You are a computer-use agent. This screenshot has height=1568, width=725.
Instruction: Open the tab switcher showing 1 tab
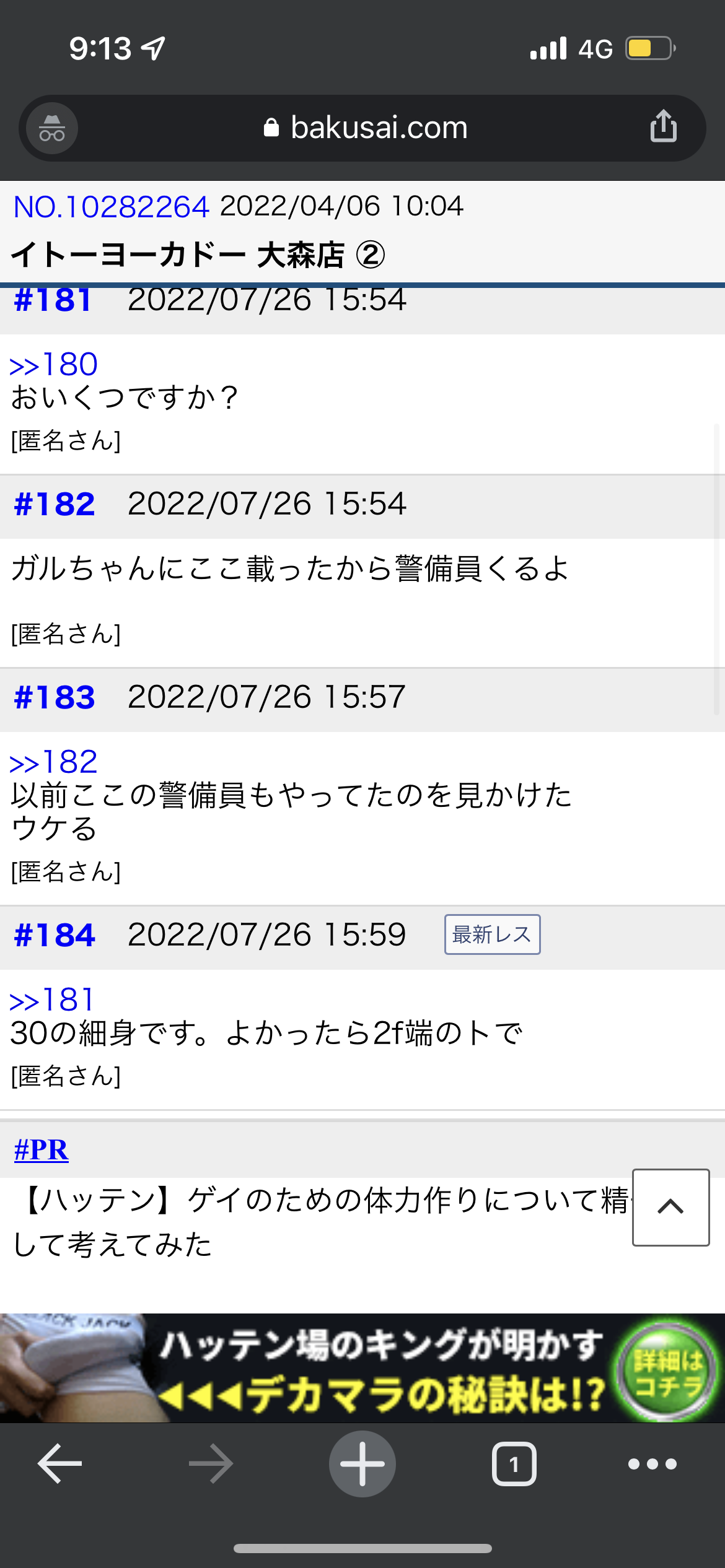coord(514,1464)
